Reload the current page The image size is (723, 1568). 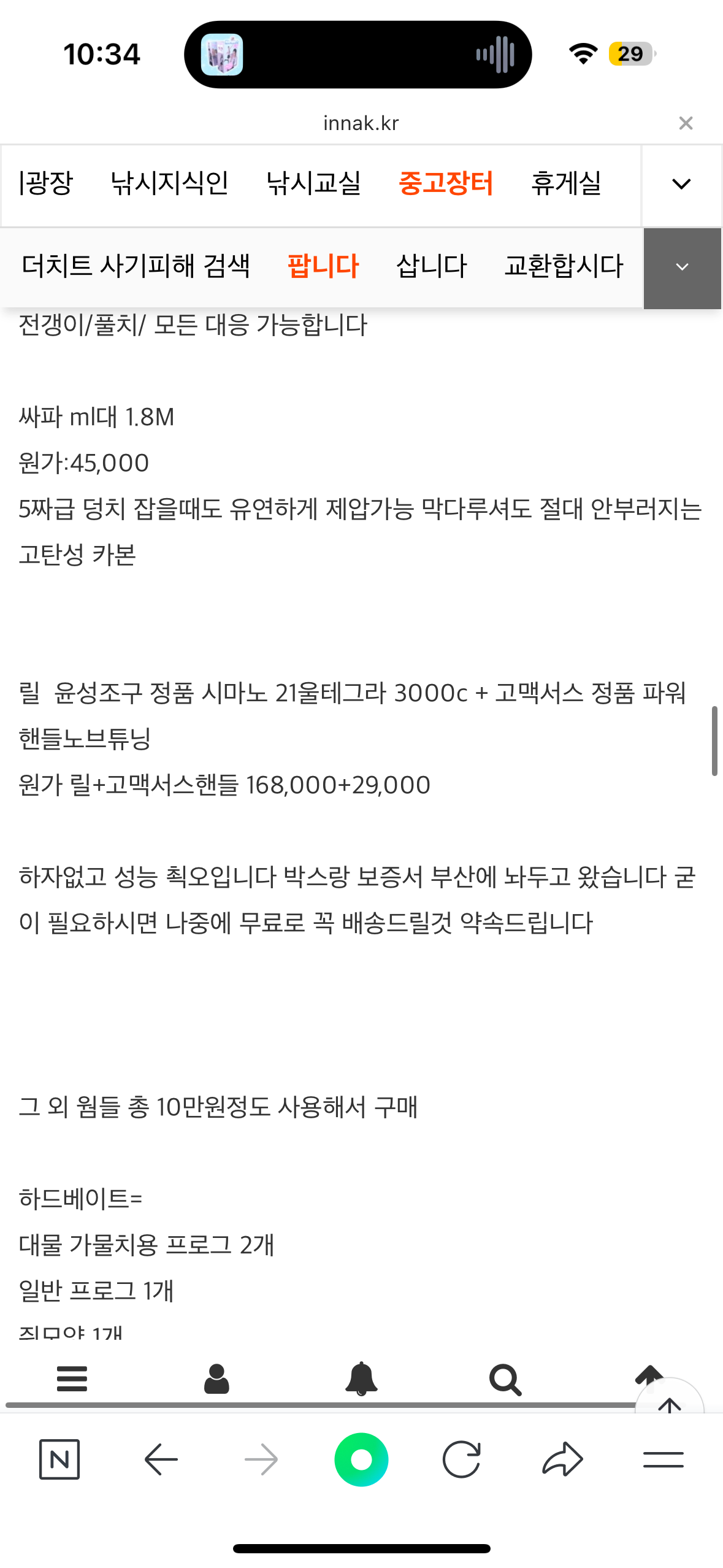(x=461, y=1459)
